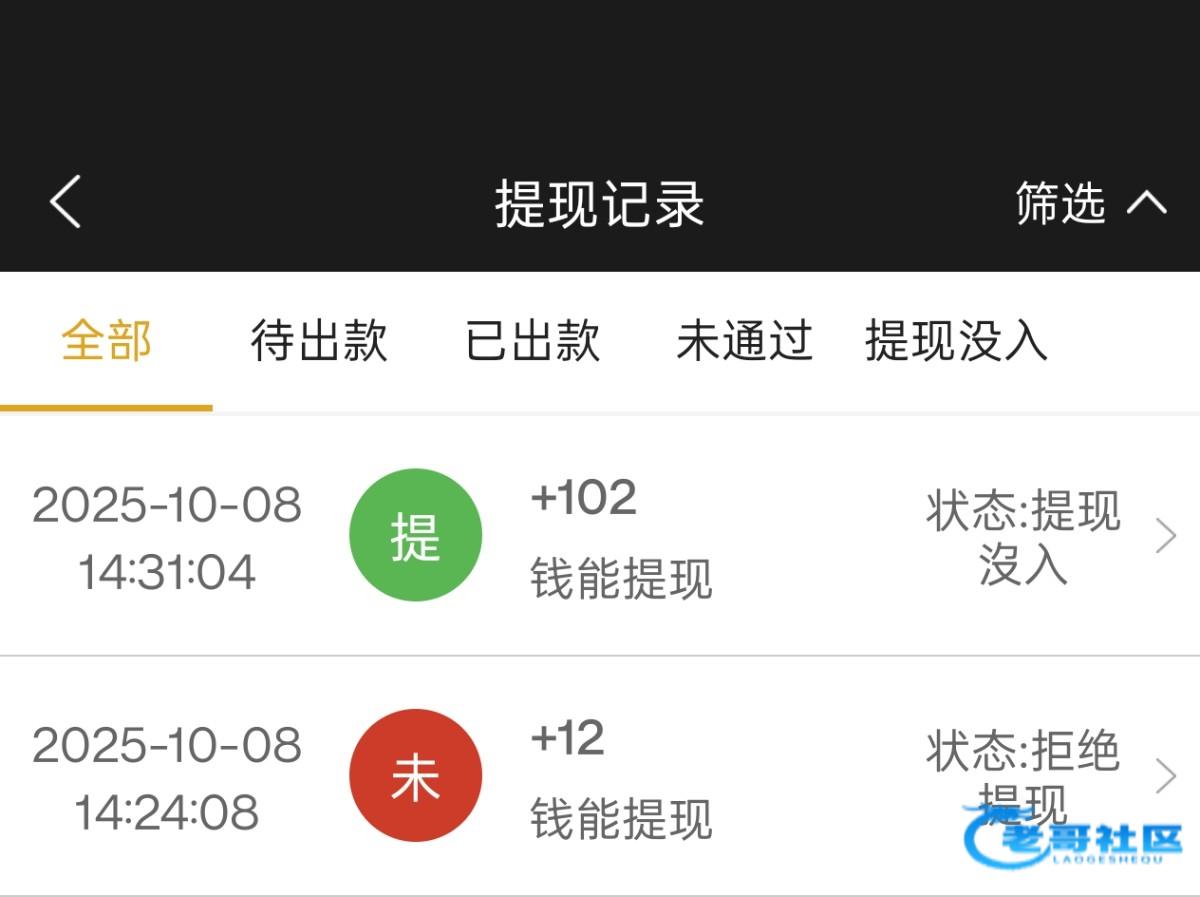Switch to the 已出款 tab
Screen dimensions: 1200x897
533,341
